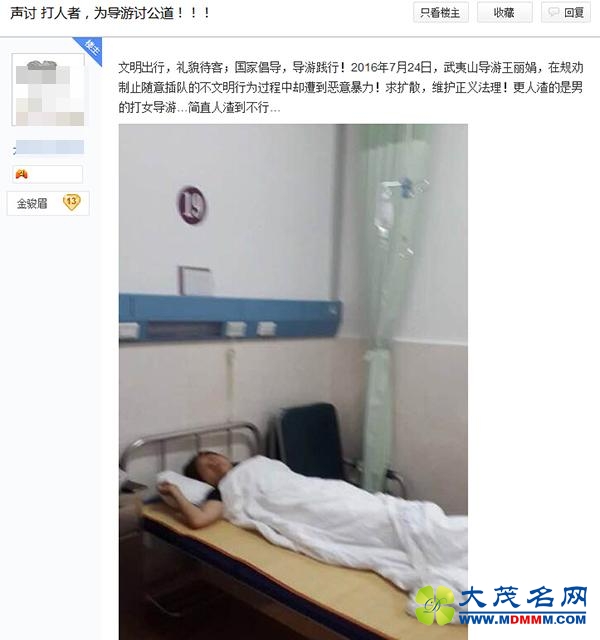Enlarge the hospital photo in the post
Viewport: 600px width, 640px height.
tap(293, 380)
